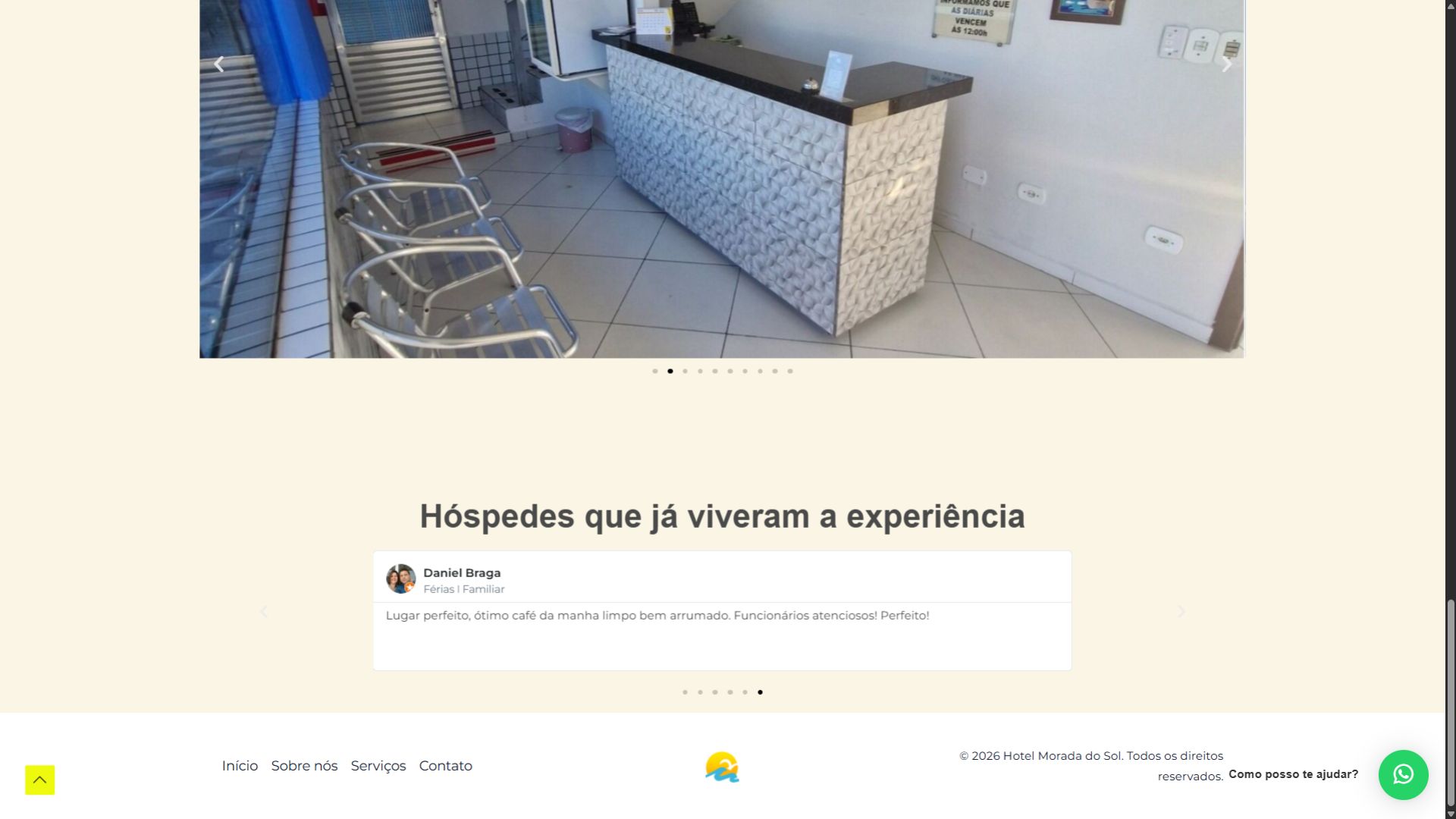Open WhatsApp chat help button
Image resolution: width=1456 pixels, height=819 pixels.
pos(1403,774)
